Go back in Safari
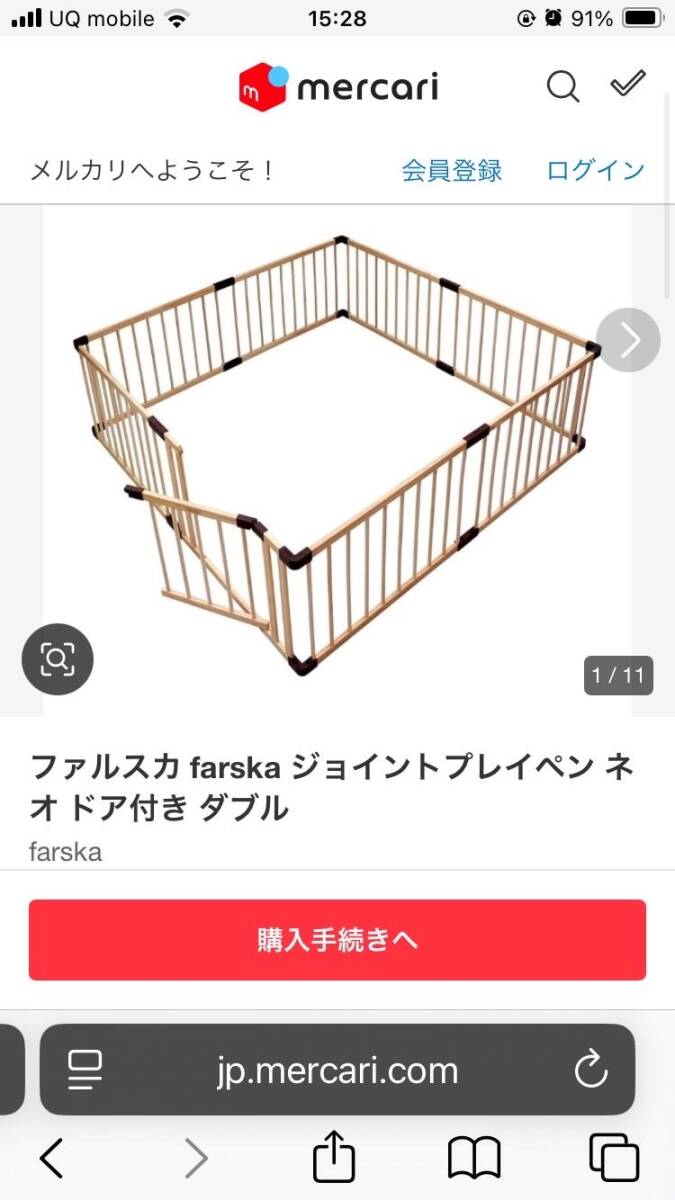Viewport: 675px width, 1200px height. pyautogui.click(x=52, y=1159)
